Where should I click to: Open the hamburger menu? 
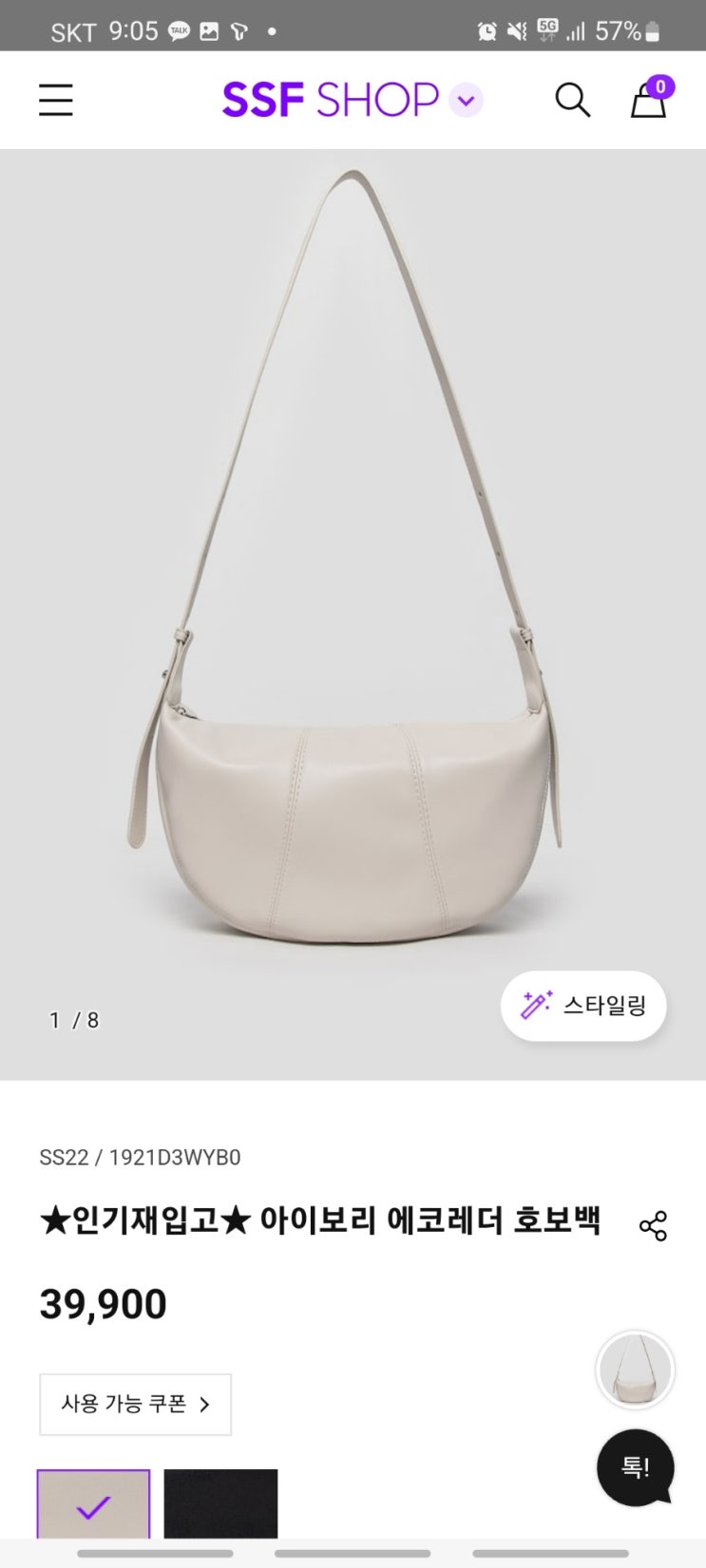(x=56, y=100)
